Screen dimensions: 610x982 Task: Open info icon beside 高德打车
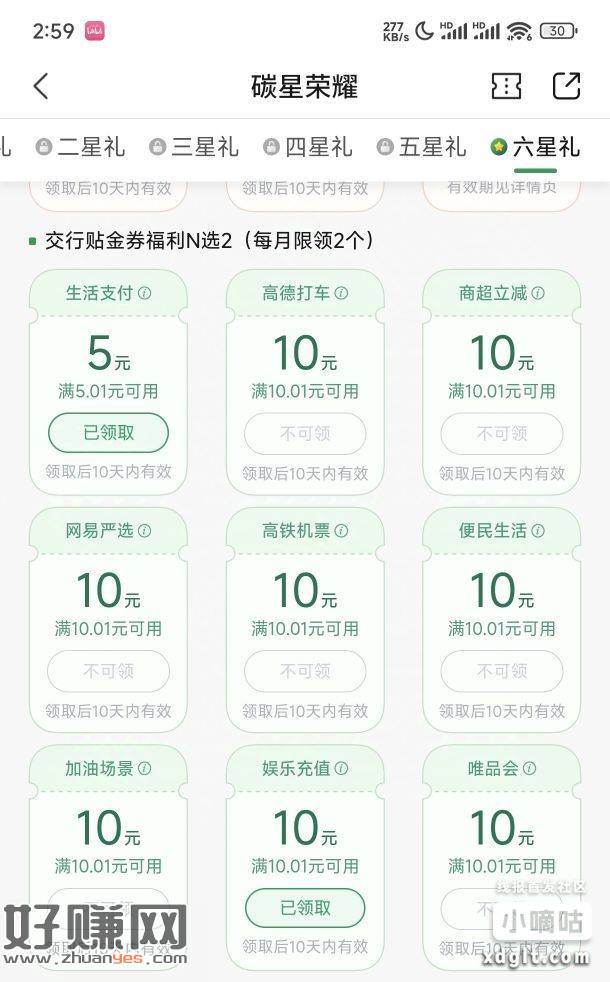[342, 294]
